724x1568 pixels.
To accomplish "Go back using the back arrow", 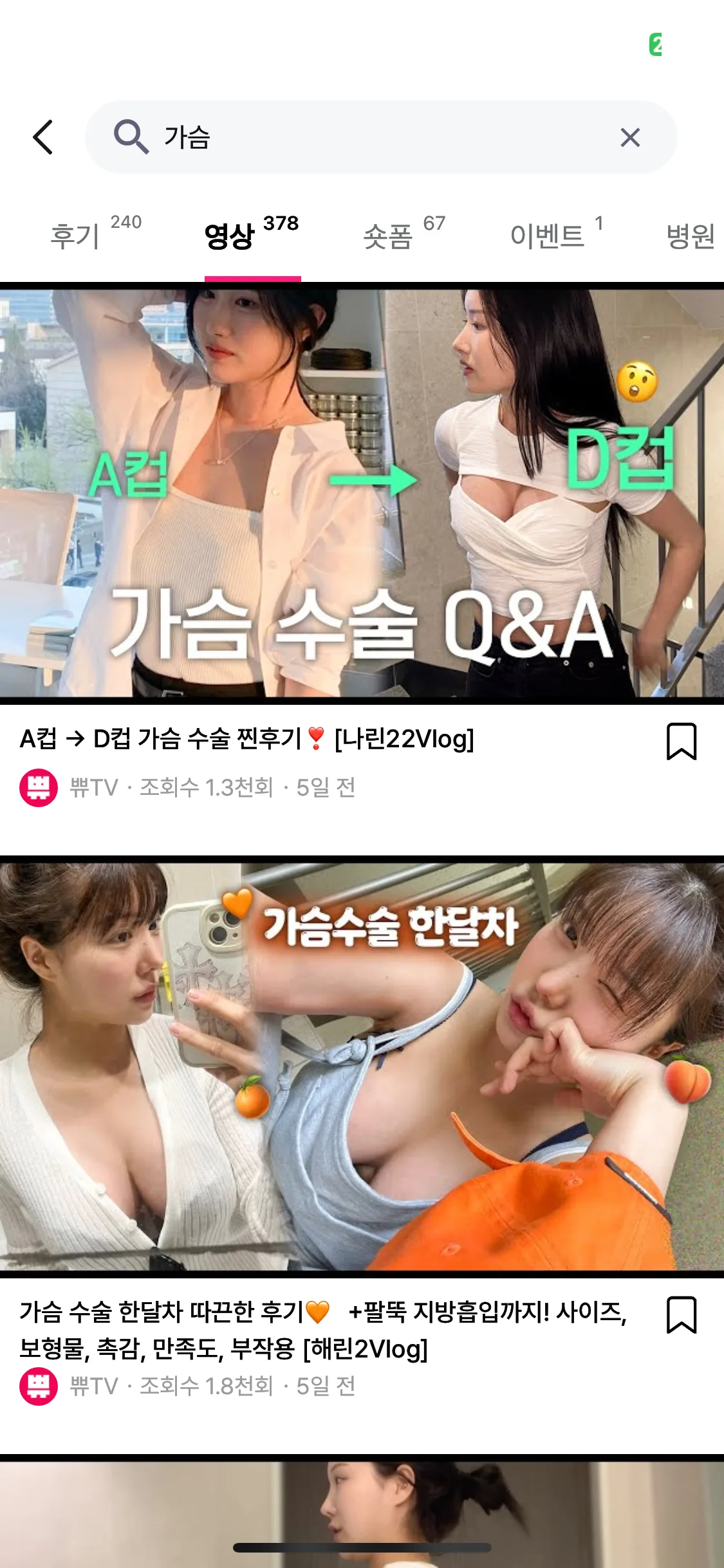I will 43,137.
